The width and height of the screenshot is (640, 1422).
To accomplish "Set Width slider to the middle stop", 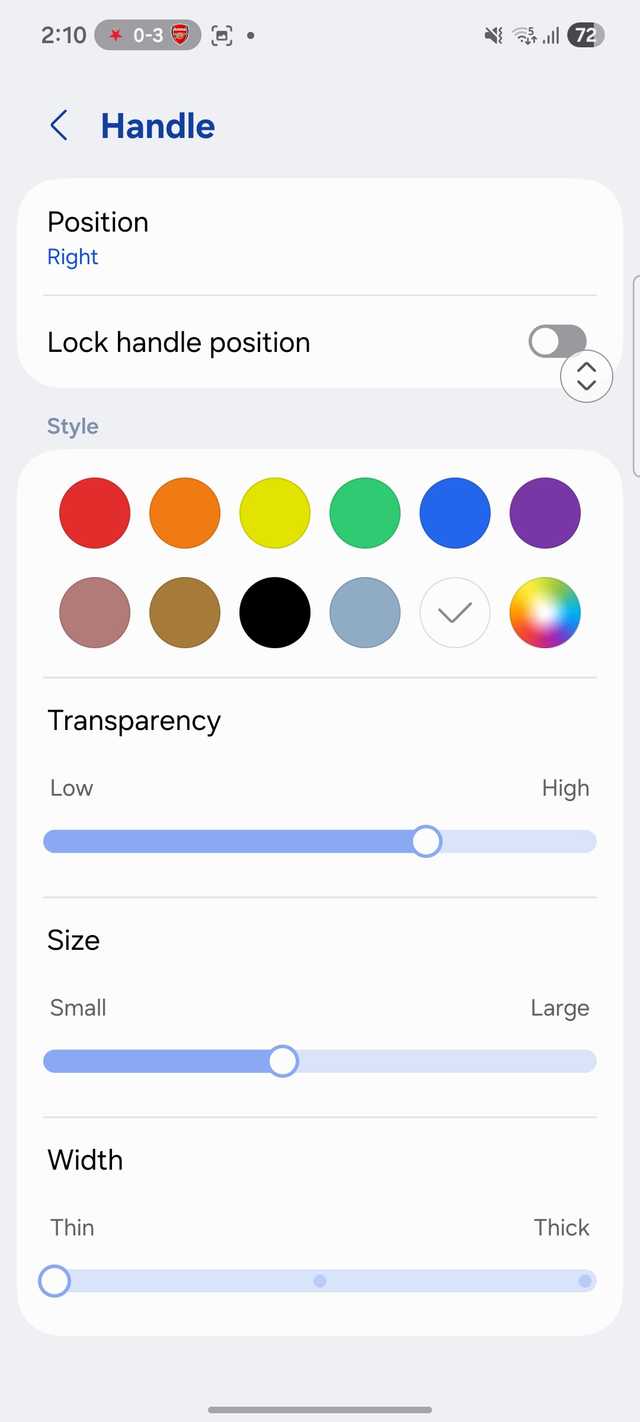I will click(x=320, y=1281).
